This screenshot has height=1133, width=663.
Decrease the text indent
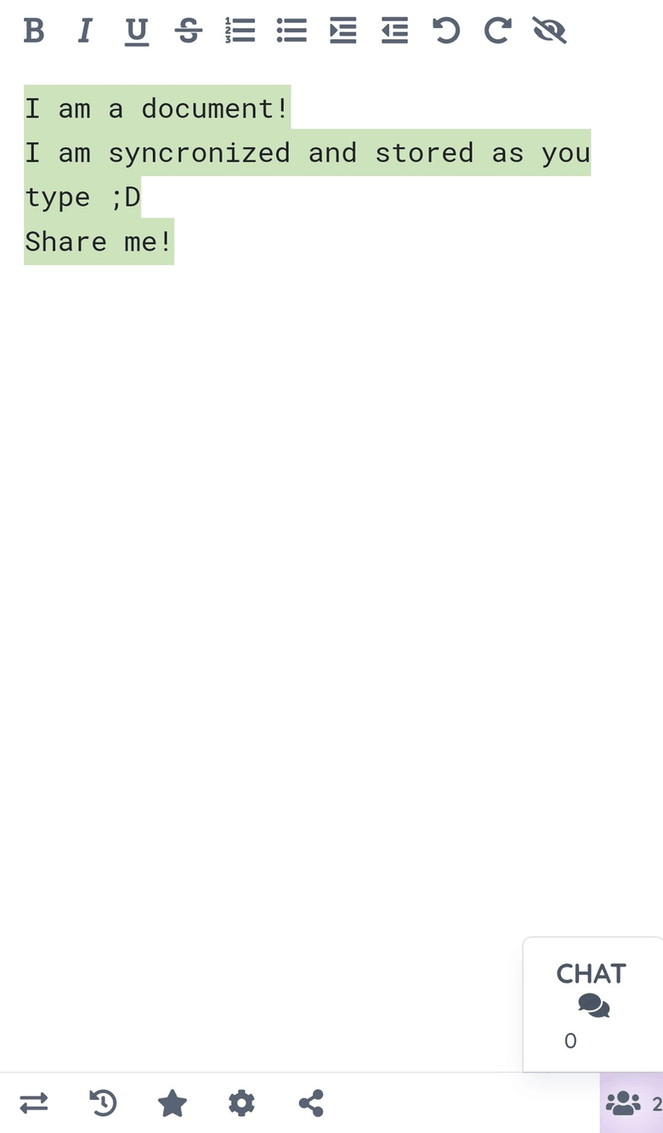pyautogui.click(x=395, y=31)
